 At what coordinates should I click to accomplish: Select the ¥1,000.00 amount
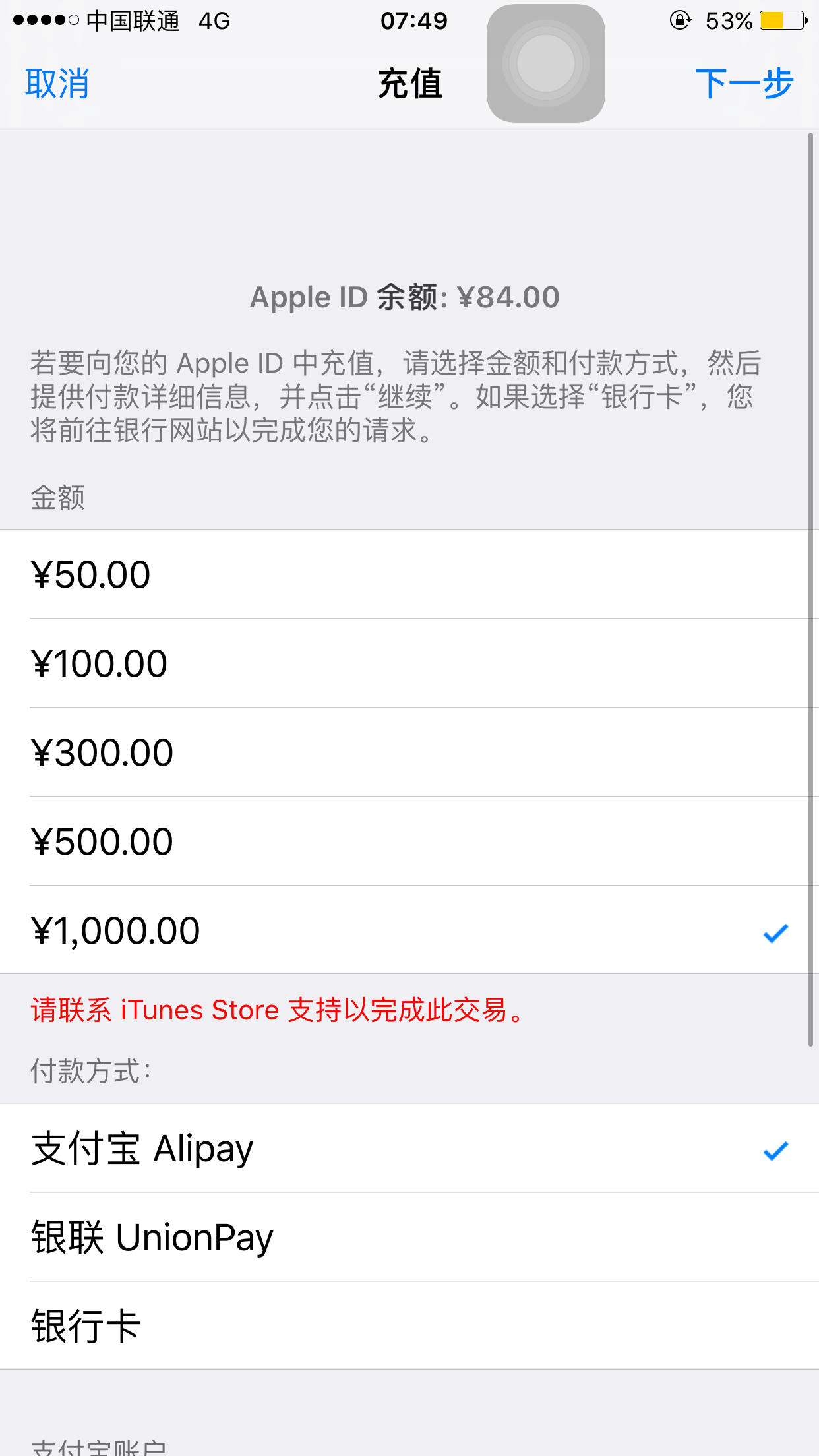pyautogui.click(x=409, y=930)
